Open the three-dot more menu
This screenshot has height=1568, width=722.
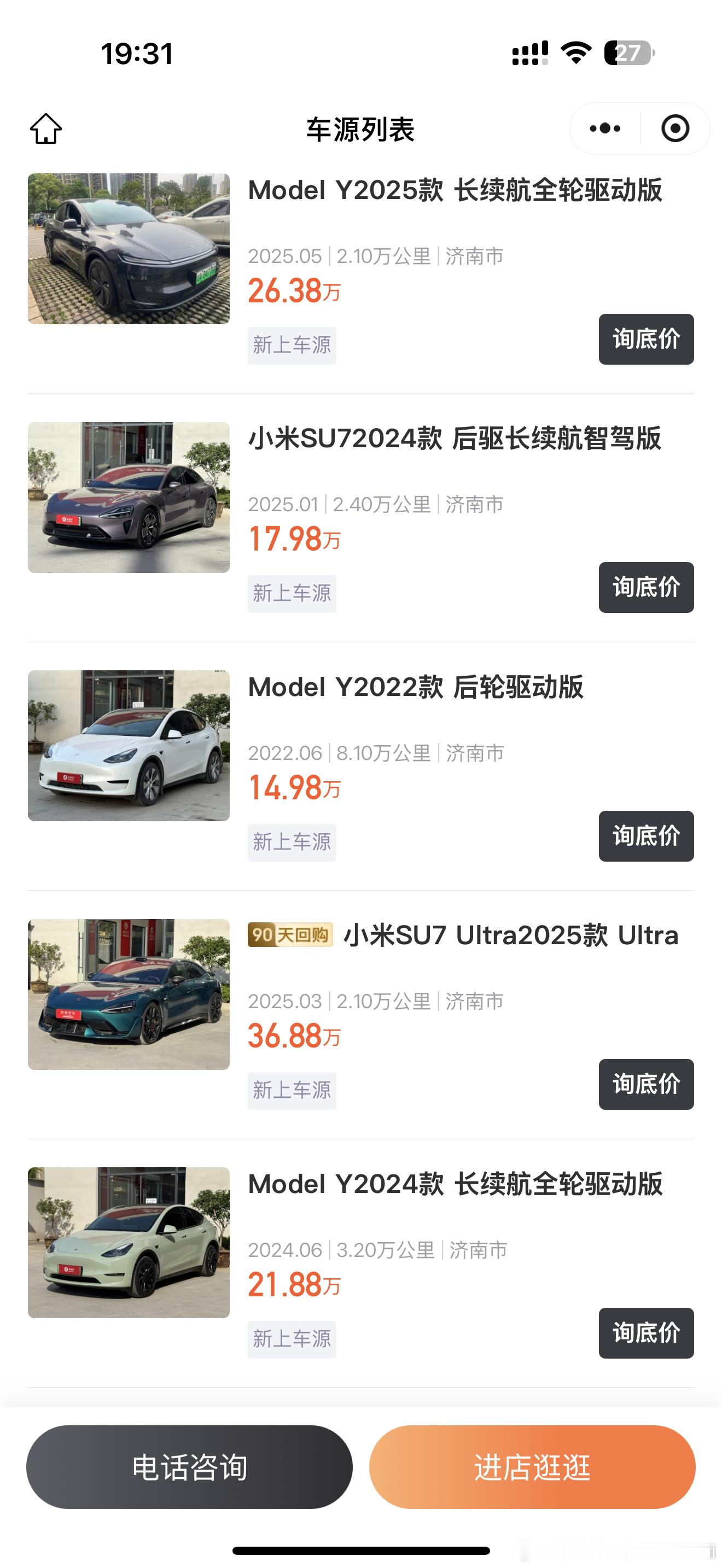coord(604,128)
